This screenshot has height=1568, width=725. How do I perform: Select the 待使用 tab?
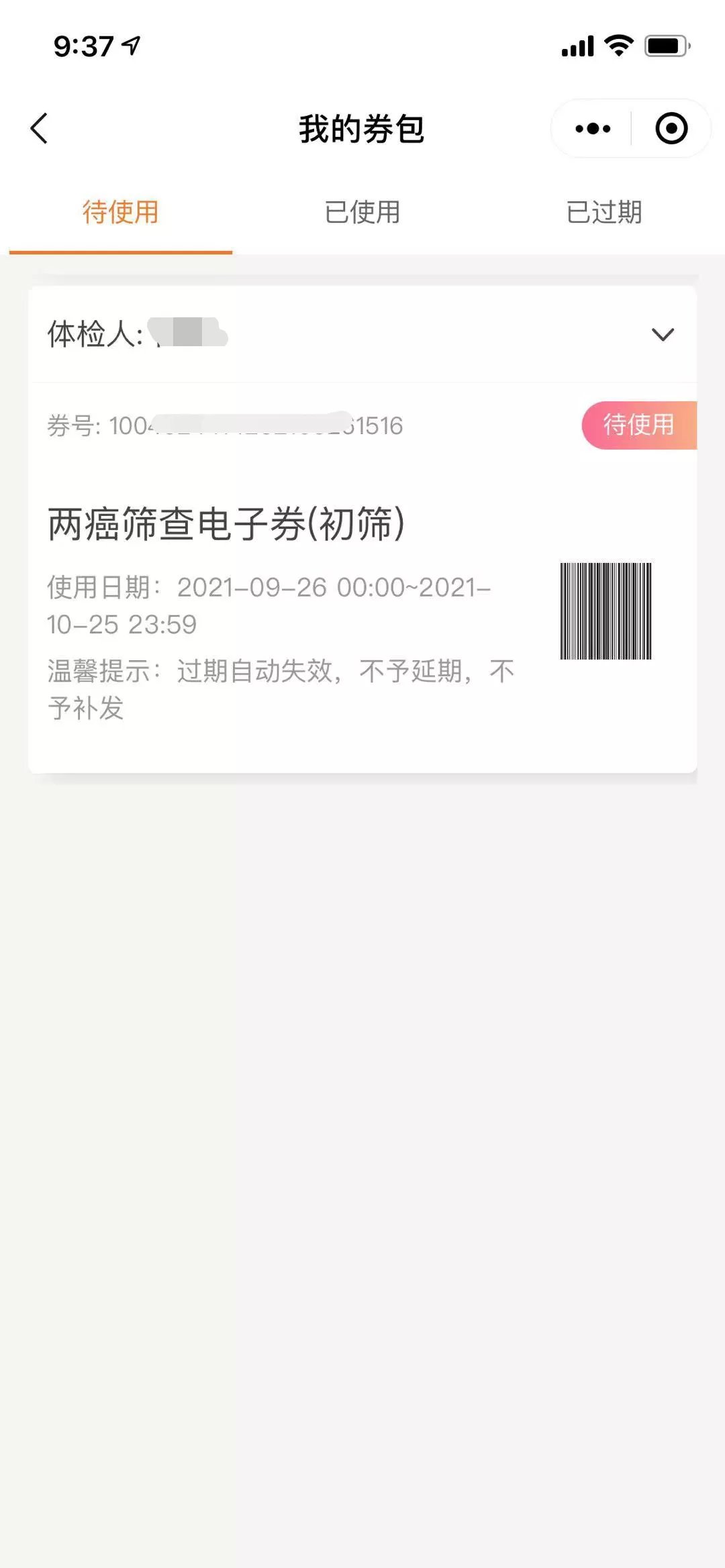tap(121, 213)
